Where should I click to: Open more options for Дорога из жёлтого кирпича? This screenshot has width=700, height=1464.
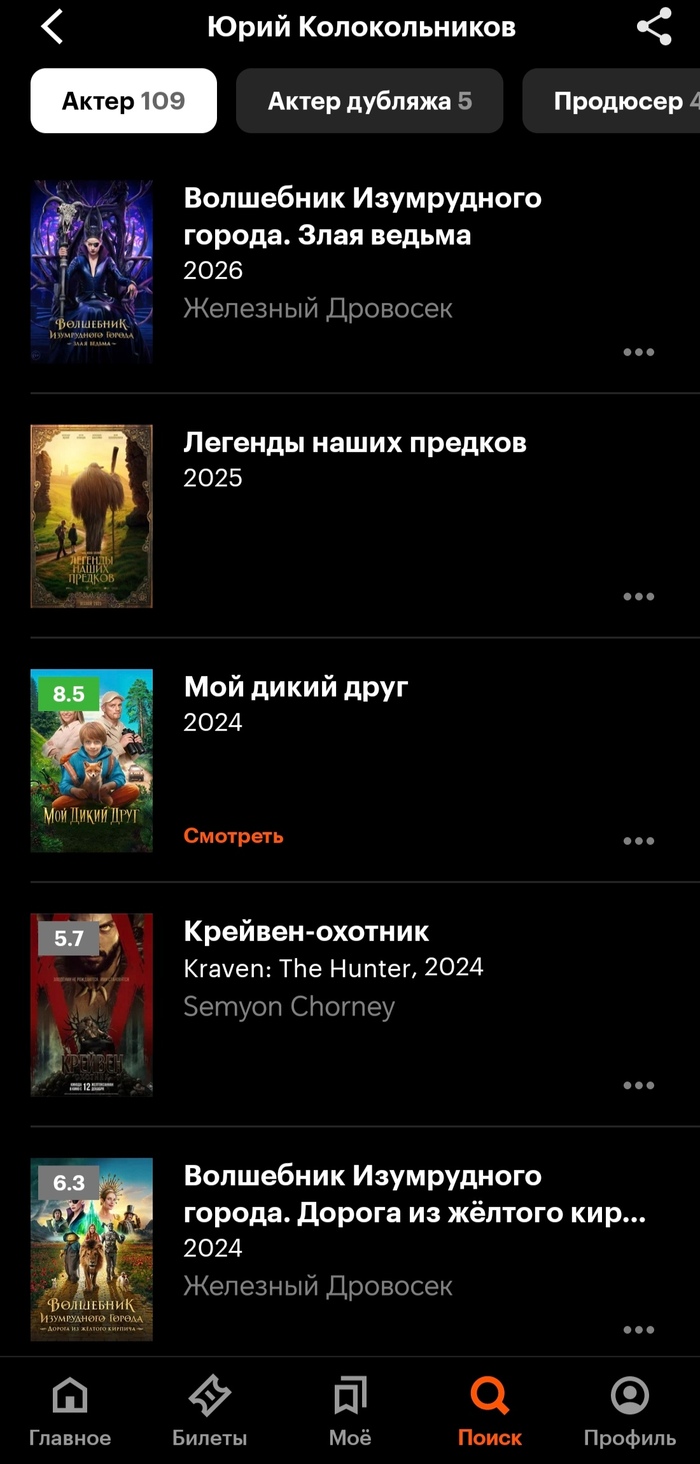(x=638, y=1330)
